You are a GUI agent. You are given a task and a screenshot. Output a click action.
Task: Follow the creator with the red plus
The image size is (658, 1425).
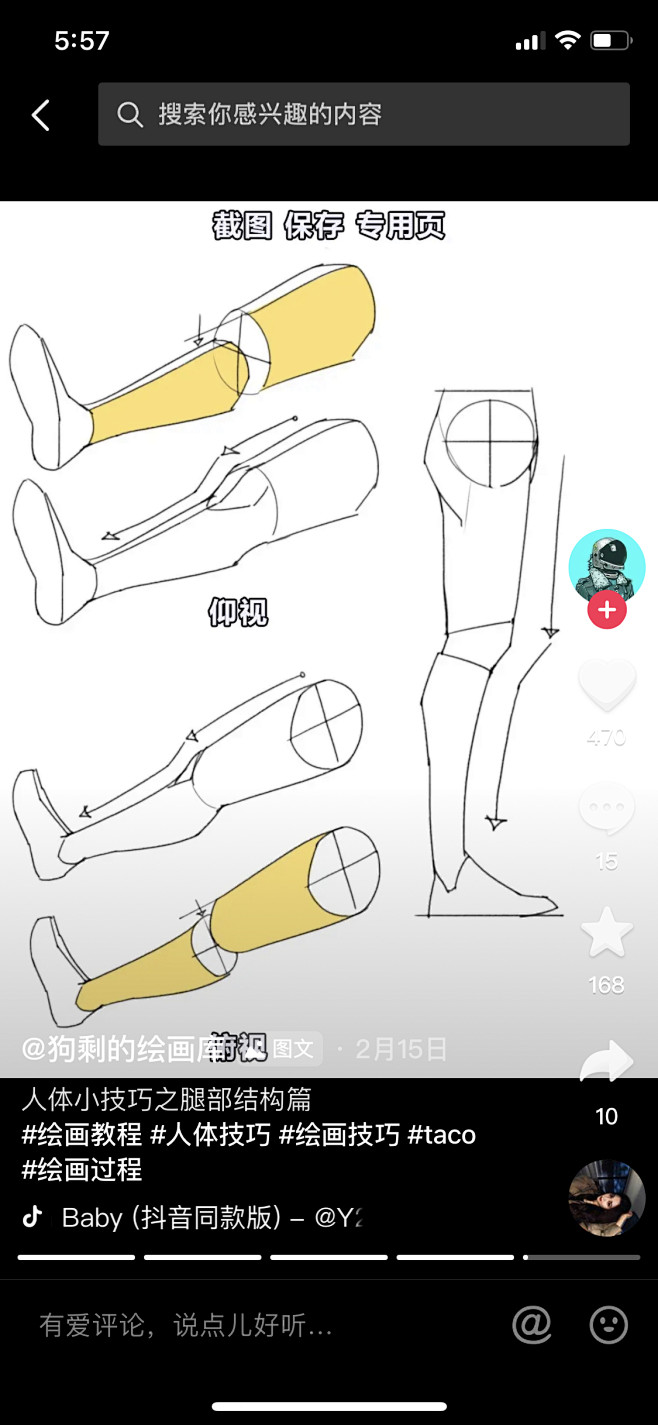point(607,610)
